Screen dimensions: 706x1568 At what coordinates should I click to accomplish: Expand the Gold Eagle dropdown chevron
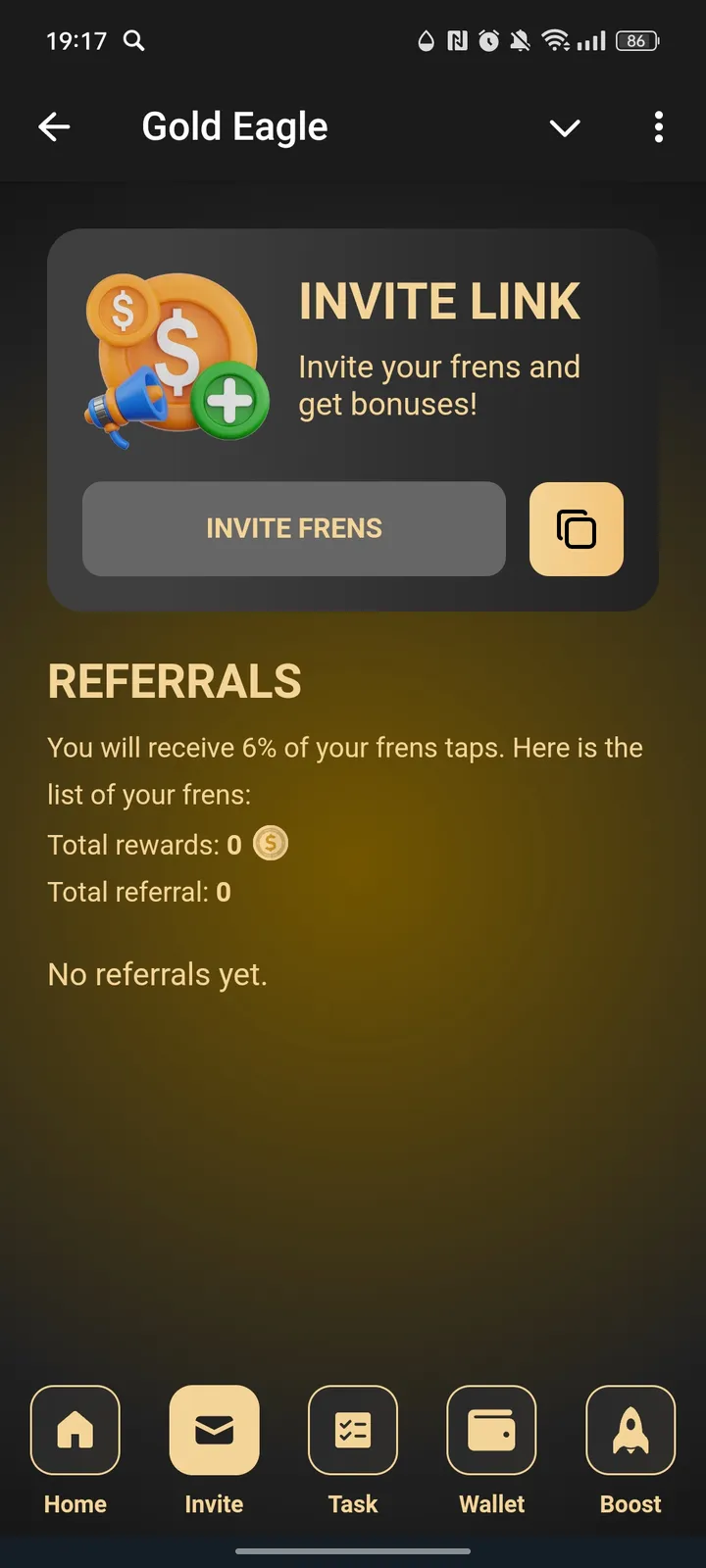point(565,127)
